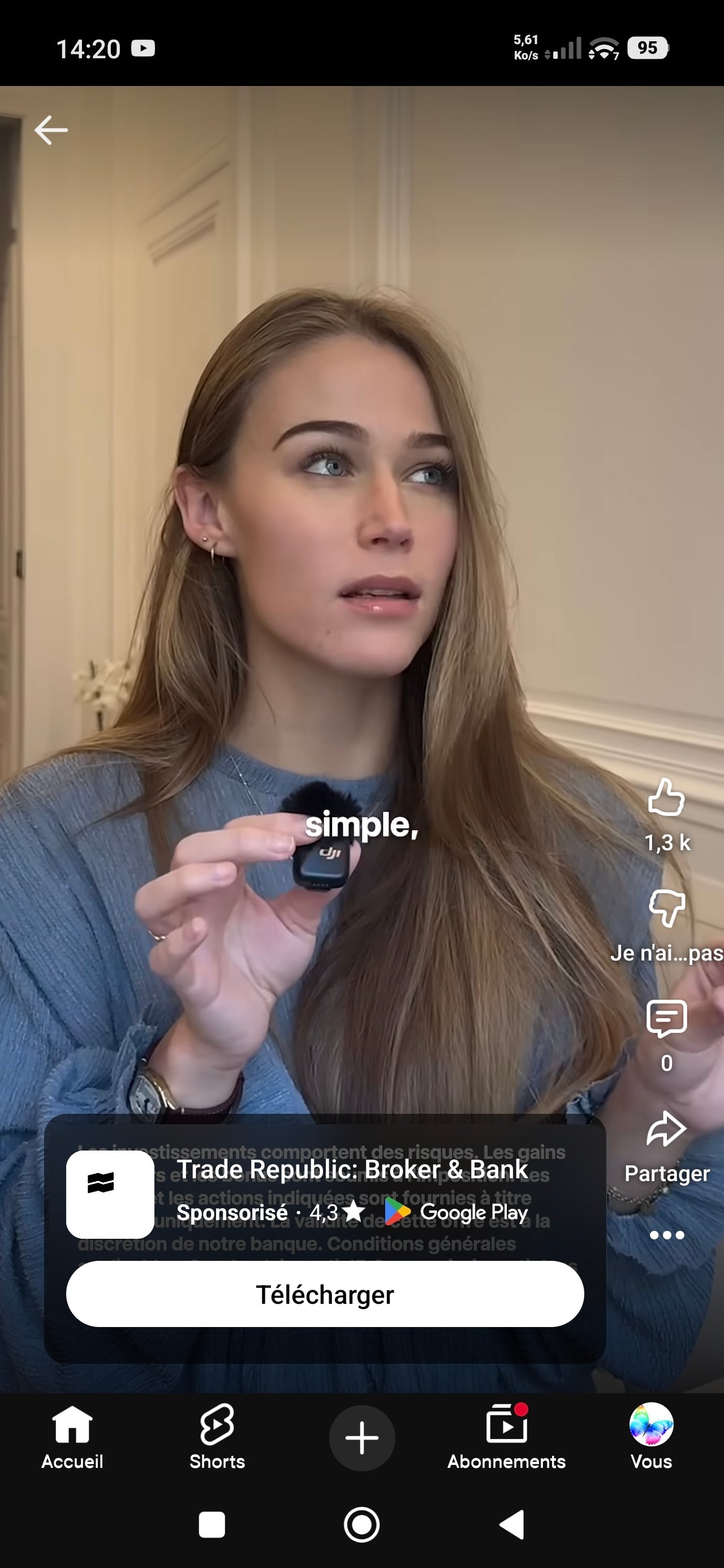Go to the Accueil tab
Viewport: 724px width, 1568px height.
pyautogui.click(x=72, y=1438)
